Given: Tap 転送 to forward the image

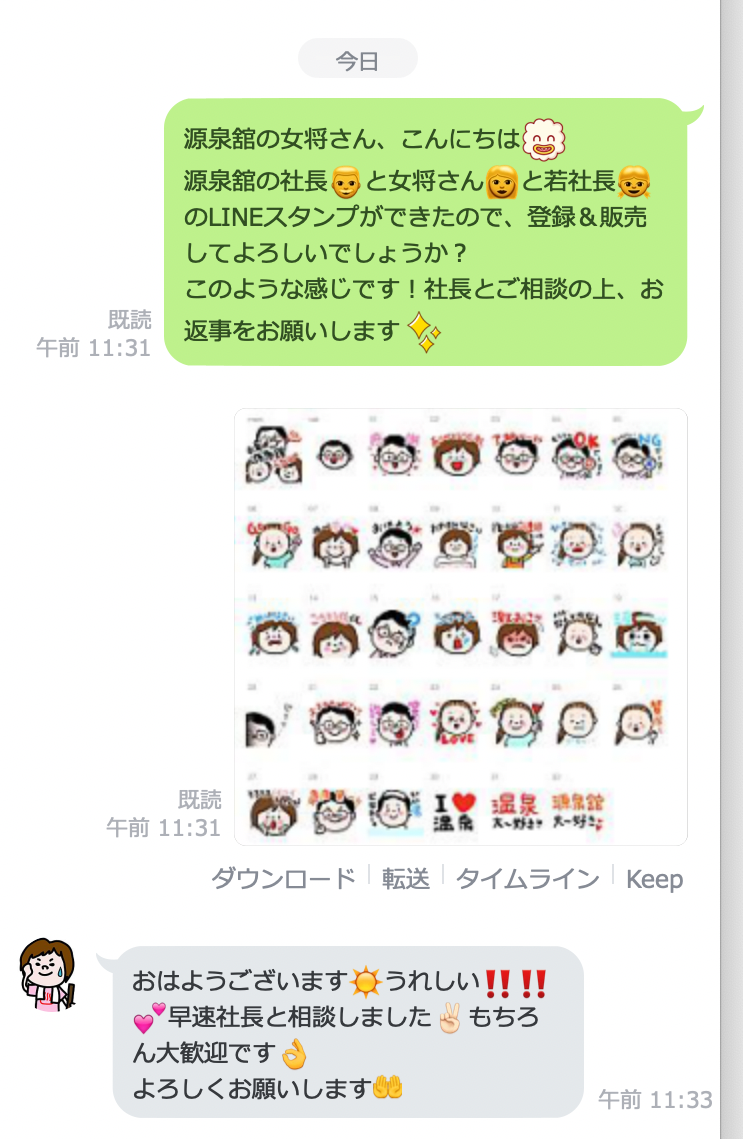Looking at the screenshot, I should pos(406,879).
